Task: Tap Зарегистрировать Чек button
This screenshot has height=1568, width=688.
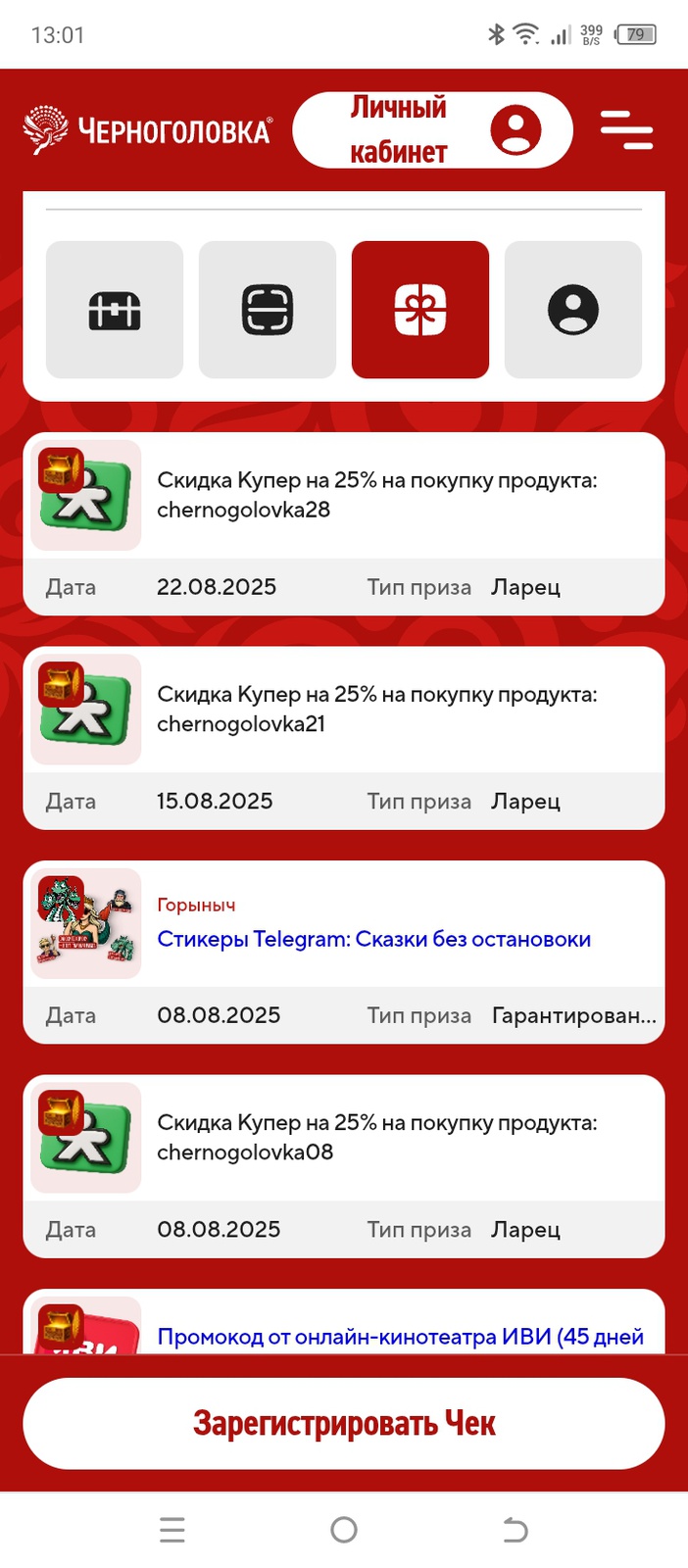Action: [x=344, y=1423]
